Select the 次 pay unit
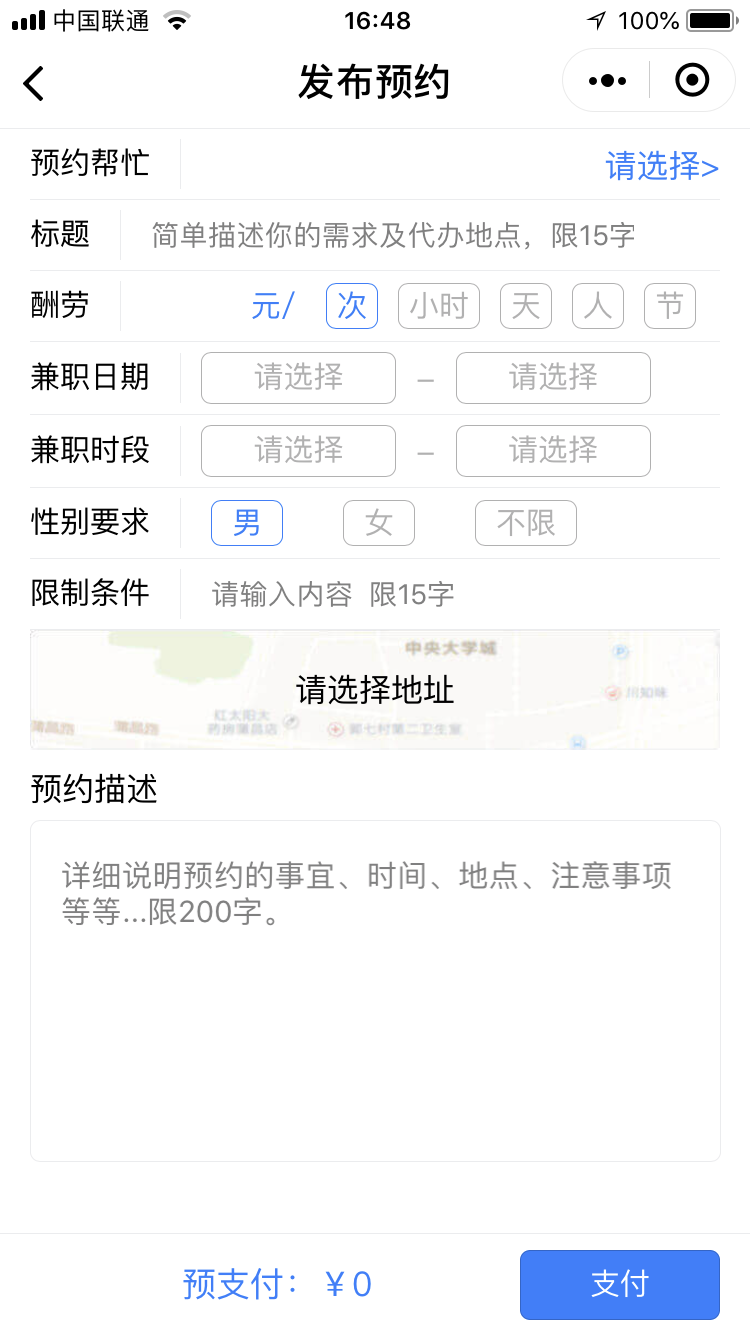The height and width of the screenshot is (1334, 750). (x=352, y=306)
